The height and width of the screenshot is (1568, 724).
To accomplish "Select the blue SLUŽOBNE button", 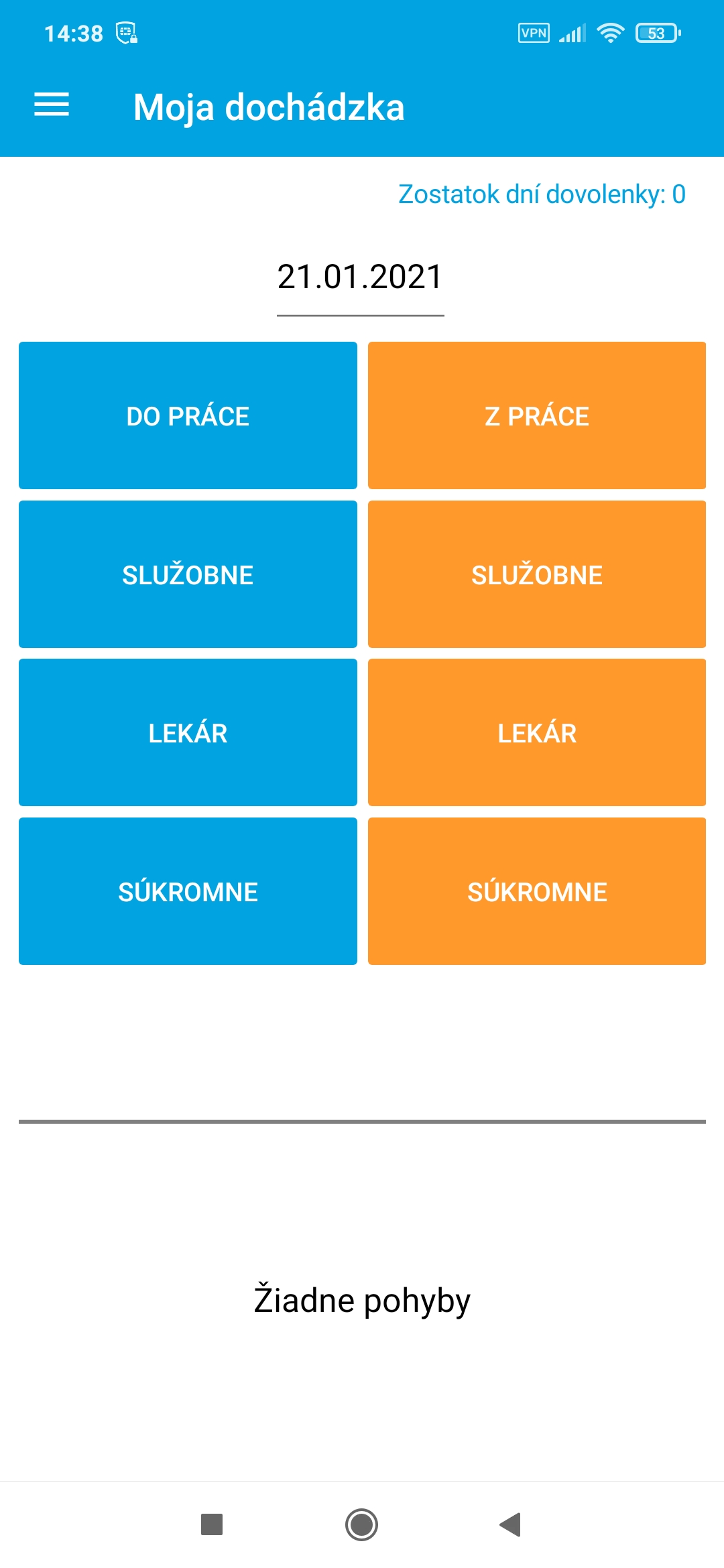I will (x=188, y=574).
